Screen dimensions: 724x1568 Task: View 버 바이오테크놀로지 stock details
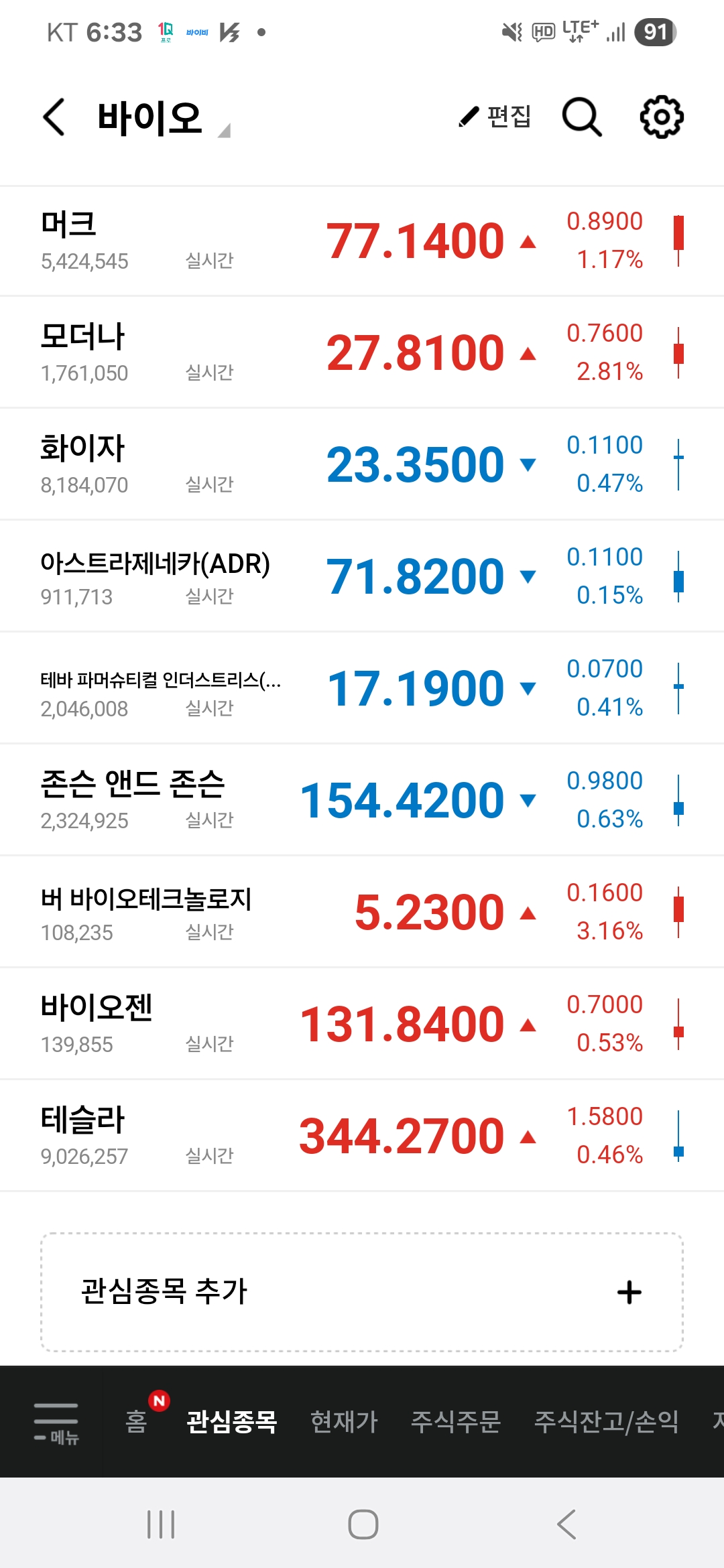(x=362, y=912)
